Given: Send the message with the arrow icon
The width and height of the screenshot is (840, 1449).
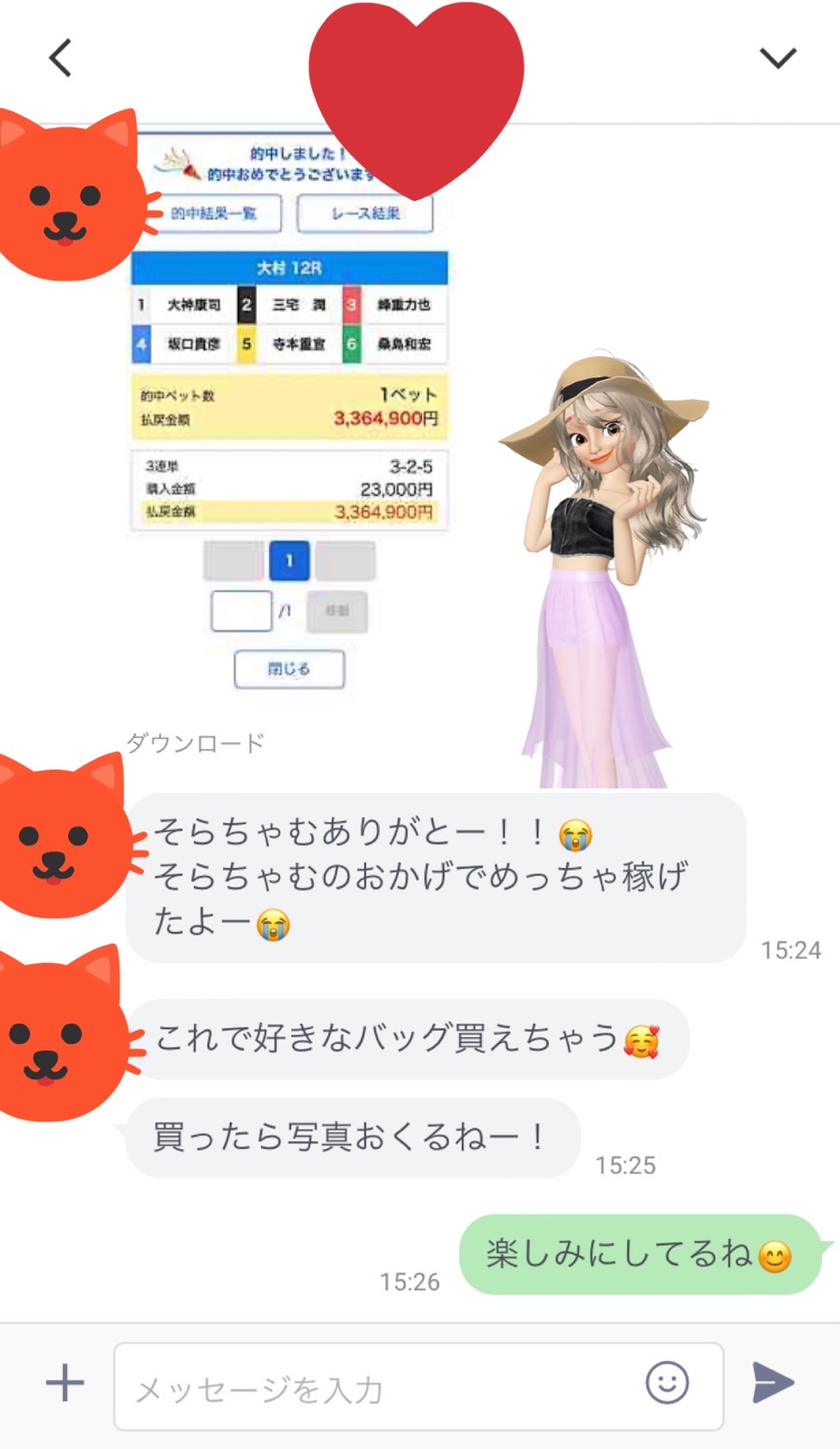Looking at the screenshot, I should point(773,1383).
